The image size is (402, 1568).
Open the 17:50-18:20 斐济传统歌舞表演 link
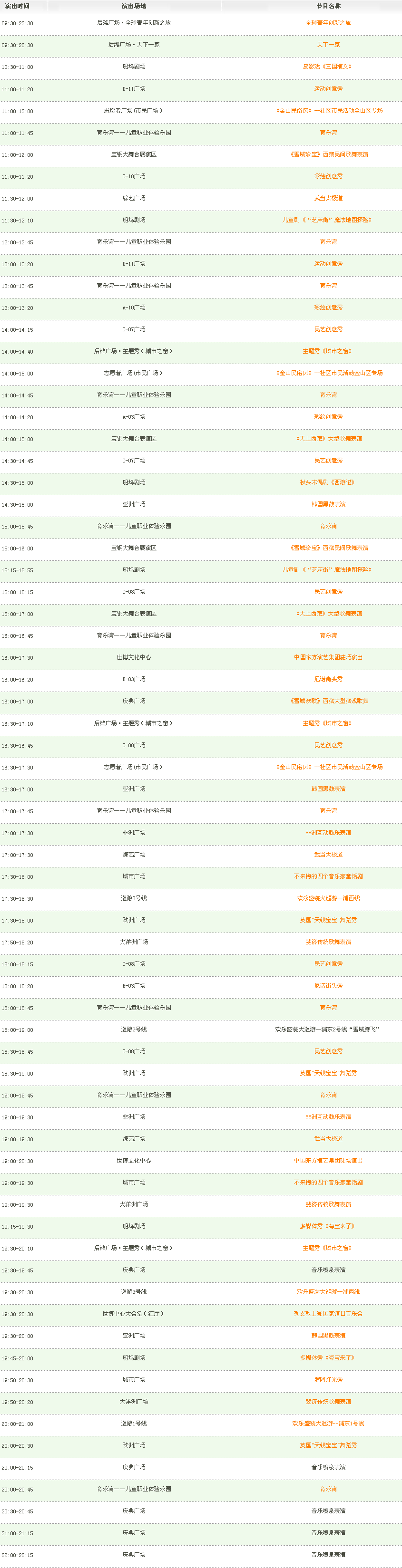pos(328,942)
